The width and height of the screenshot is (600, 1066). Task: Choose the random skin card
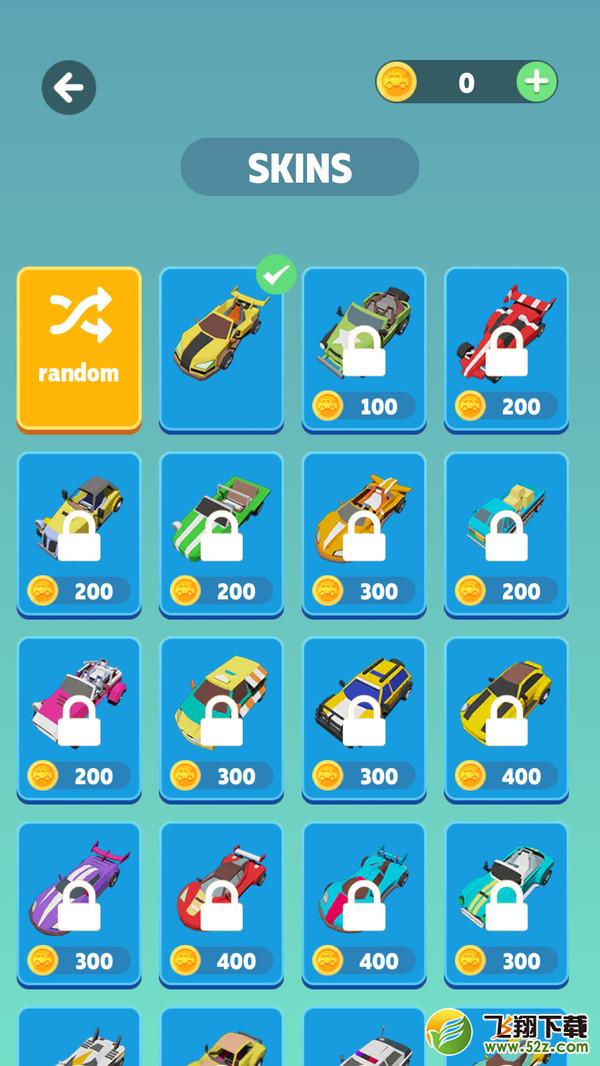pyautogui.click(x=79, y=349)
